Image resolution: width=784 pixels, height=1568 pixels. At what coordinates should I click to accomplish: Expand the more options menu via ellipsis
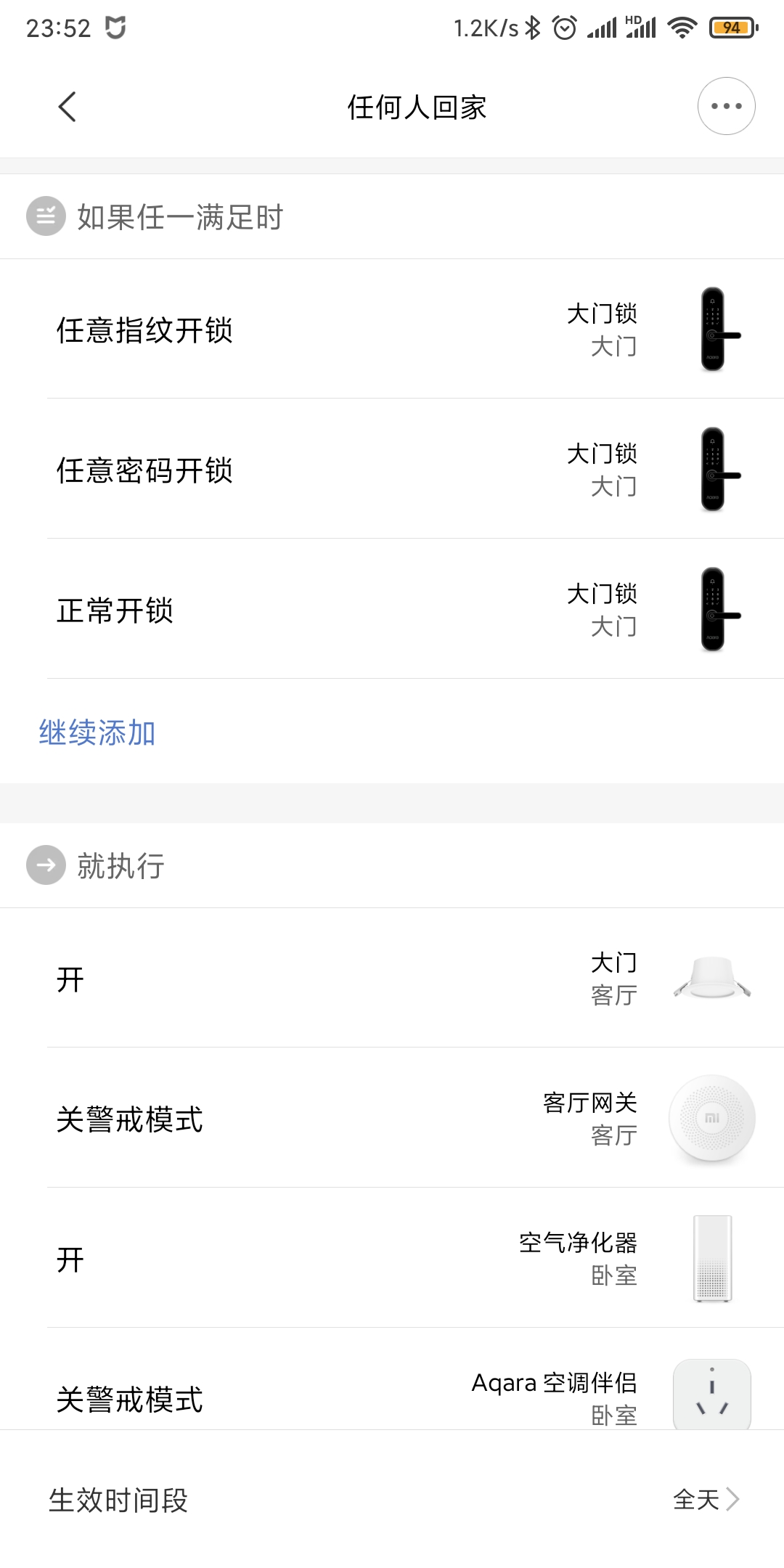(x=726, y=105)
